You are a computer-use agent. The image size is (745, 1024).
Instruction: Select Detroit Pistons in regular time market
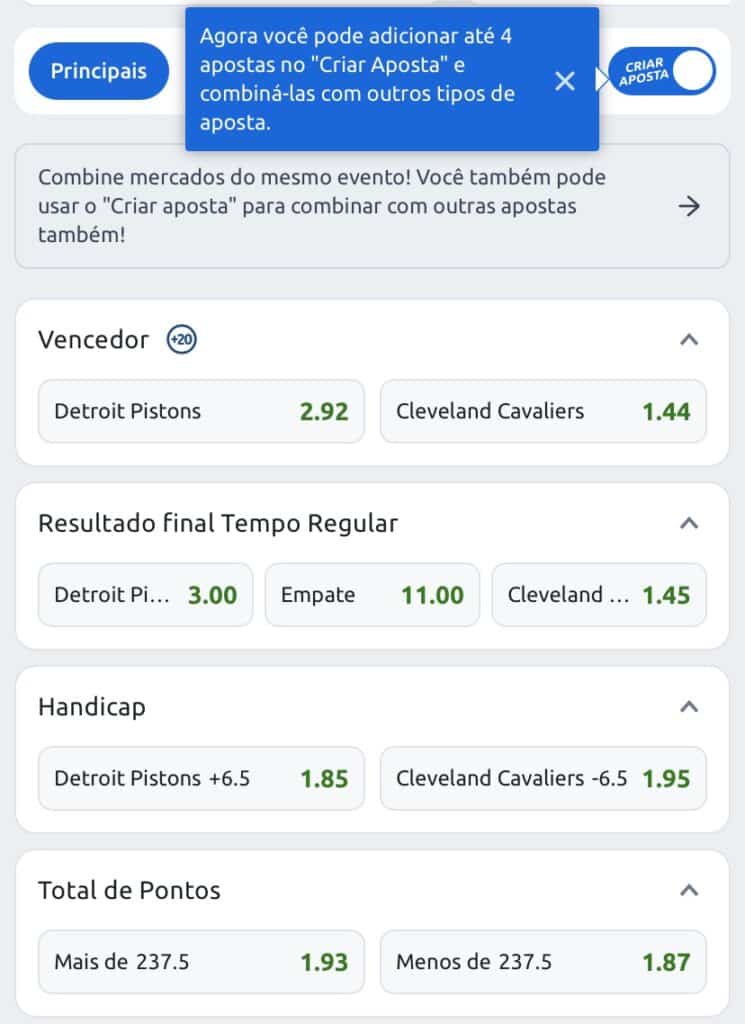coord(144,594)
